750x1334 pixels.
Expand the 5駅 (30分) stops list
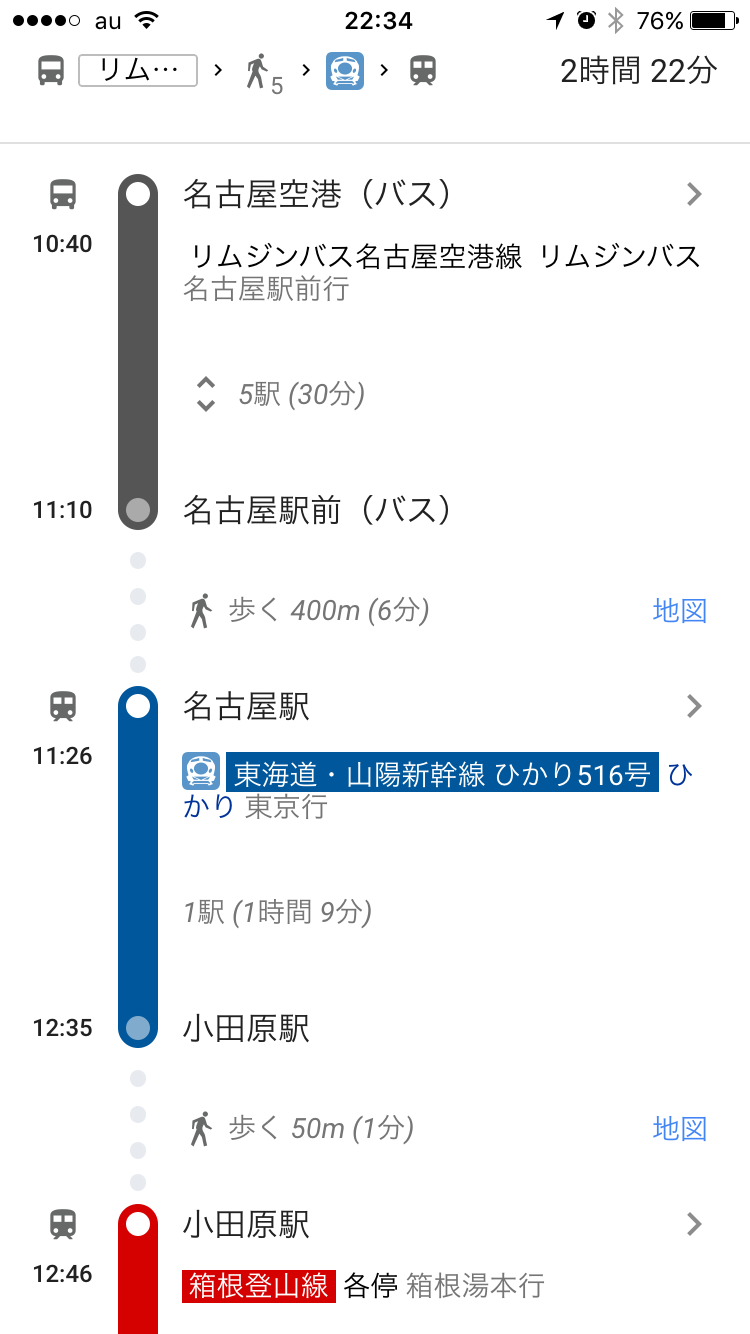click(x=279, y=394)
